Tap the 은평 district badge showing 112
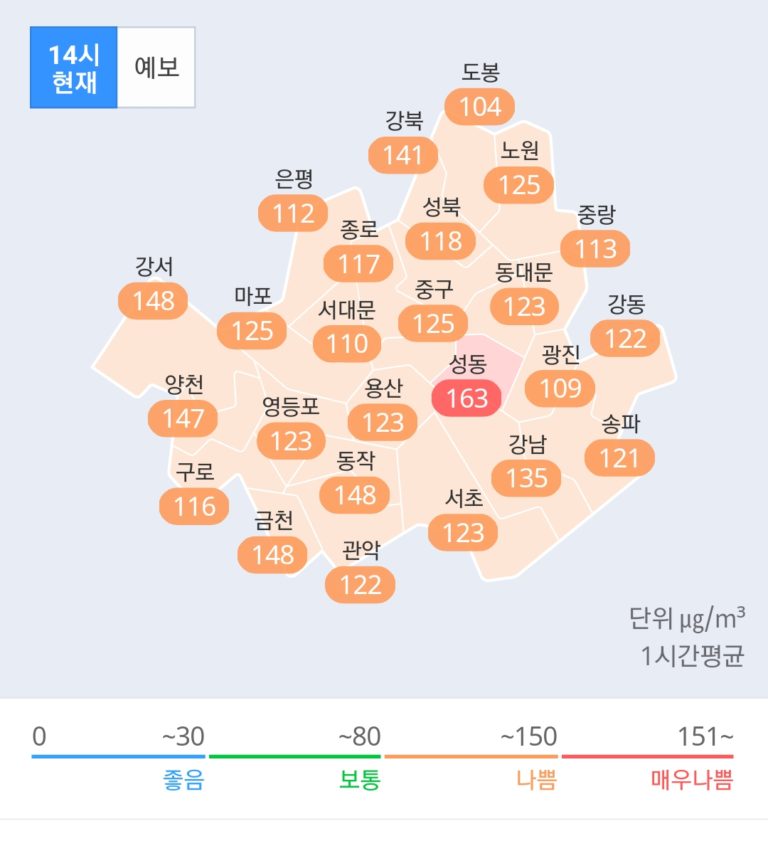This screenshot has width=768, height=841. [x=293, y=212]
